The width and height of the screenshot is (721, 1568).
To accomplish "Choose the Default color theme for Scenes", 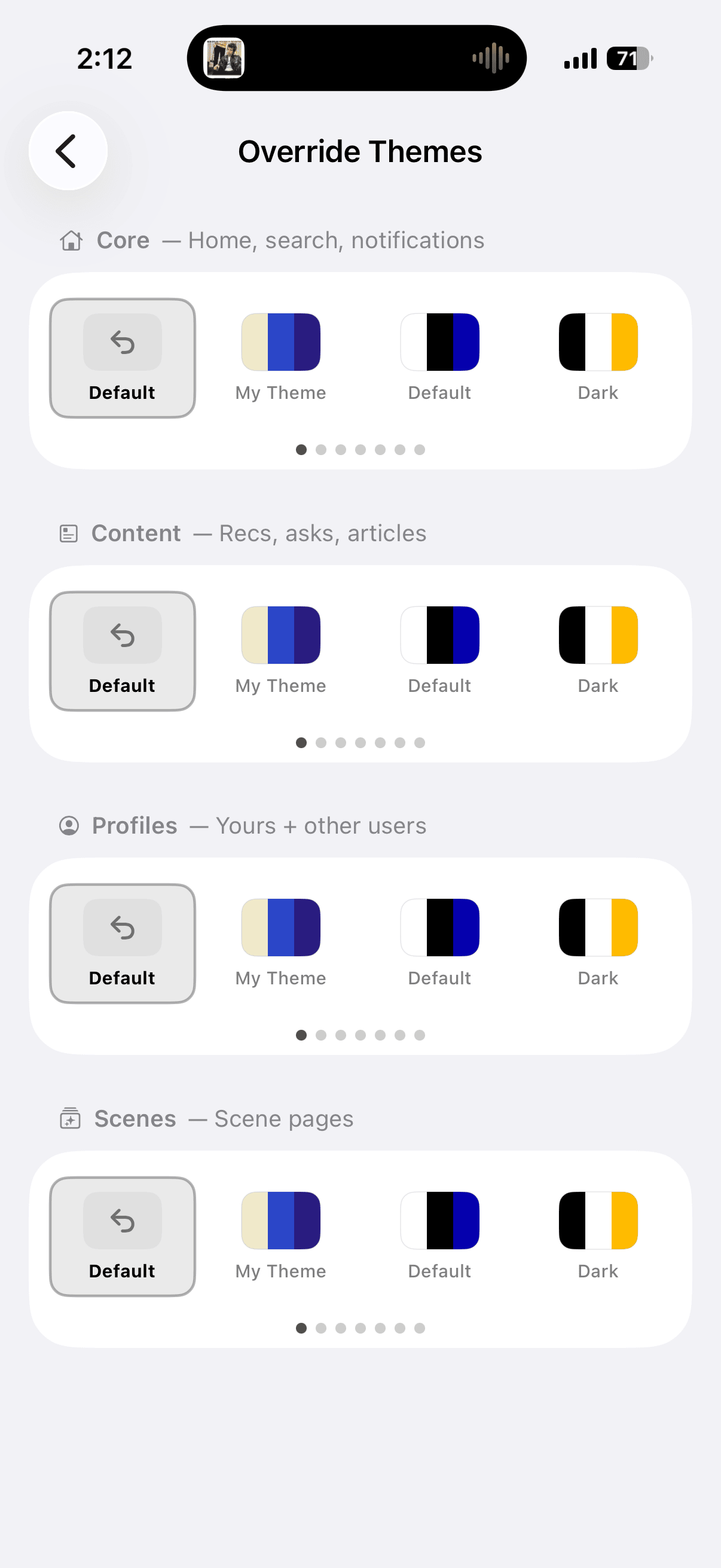I will pyautogui.click(x=440, y=1236).
